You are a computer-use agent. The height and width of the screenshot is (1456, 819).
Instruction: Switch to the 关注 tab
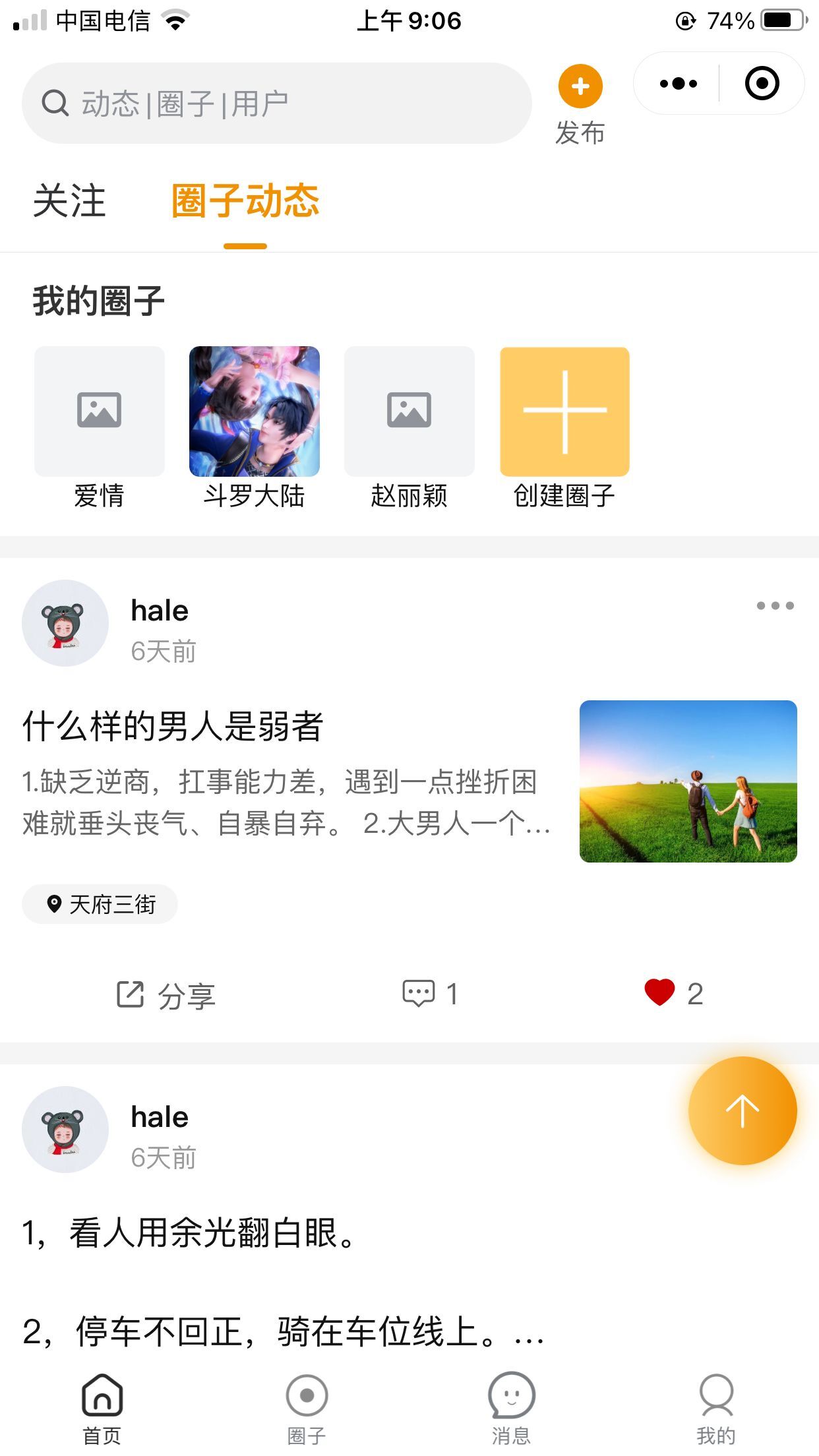69,200
